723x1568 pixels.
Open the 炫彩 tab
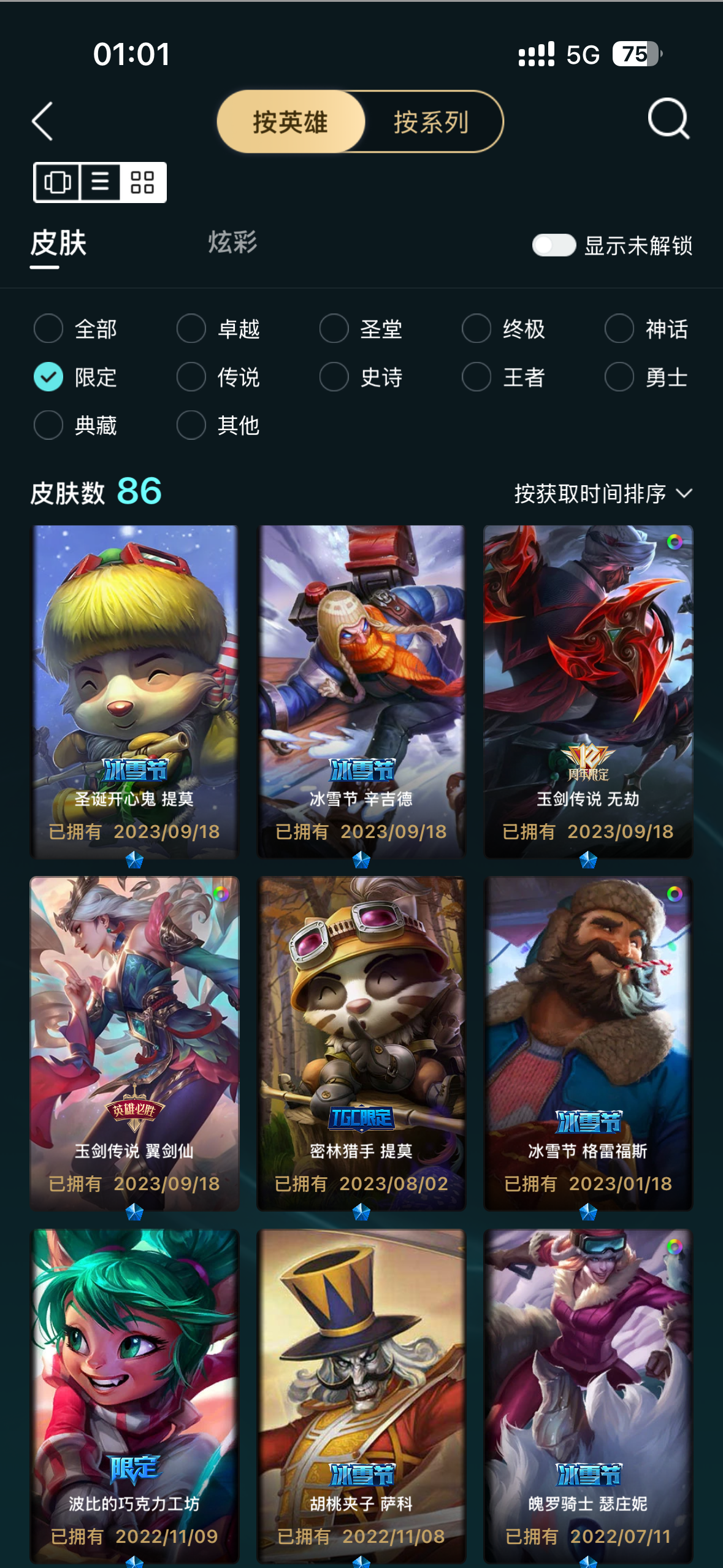[232, 242]
